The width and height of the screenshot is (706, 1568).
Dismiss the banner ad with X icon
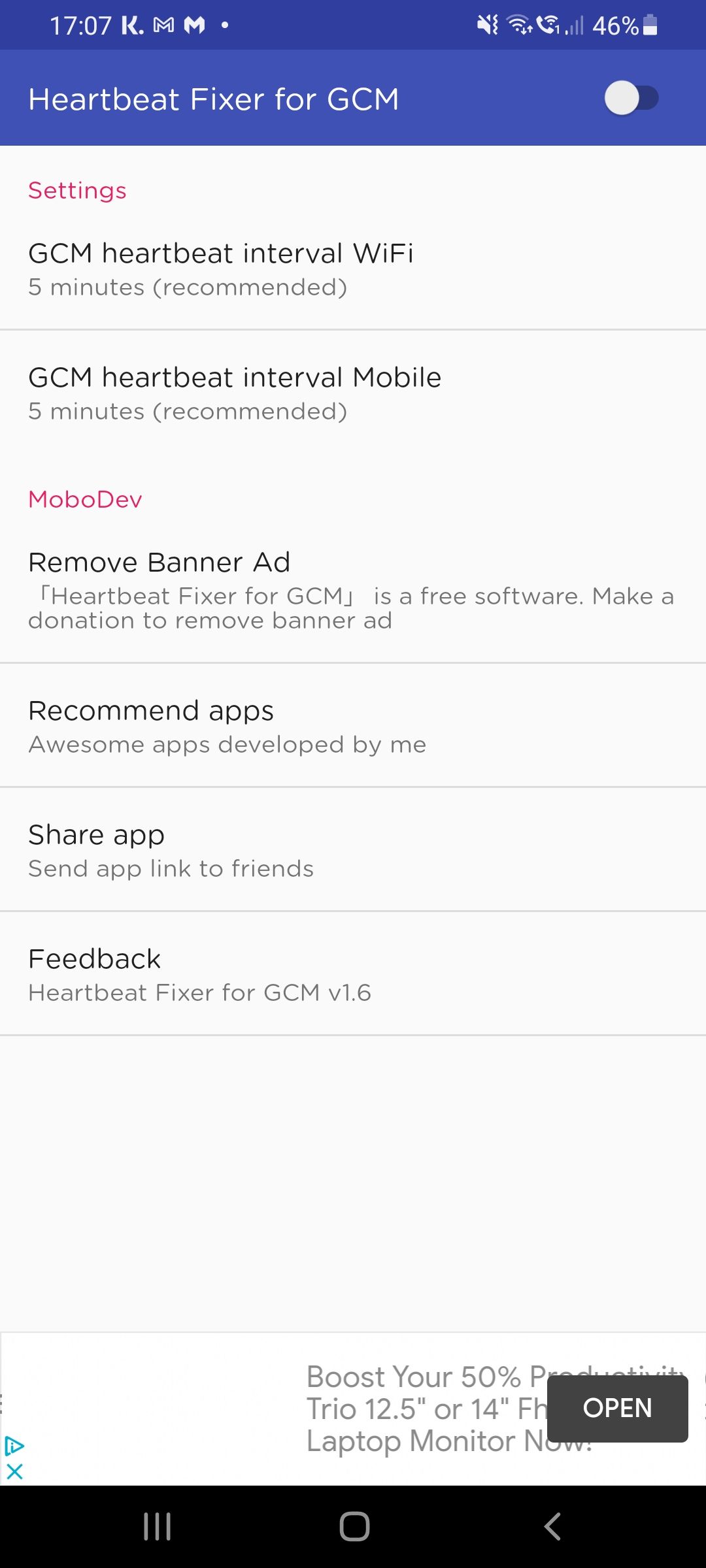(x=14, y=1471)
